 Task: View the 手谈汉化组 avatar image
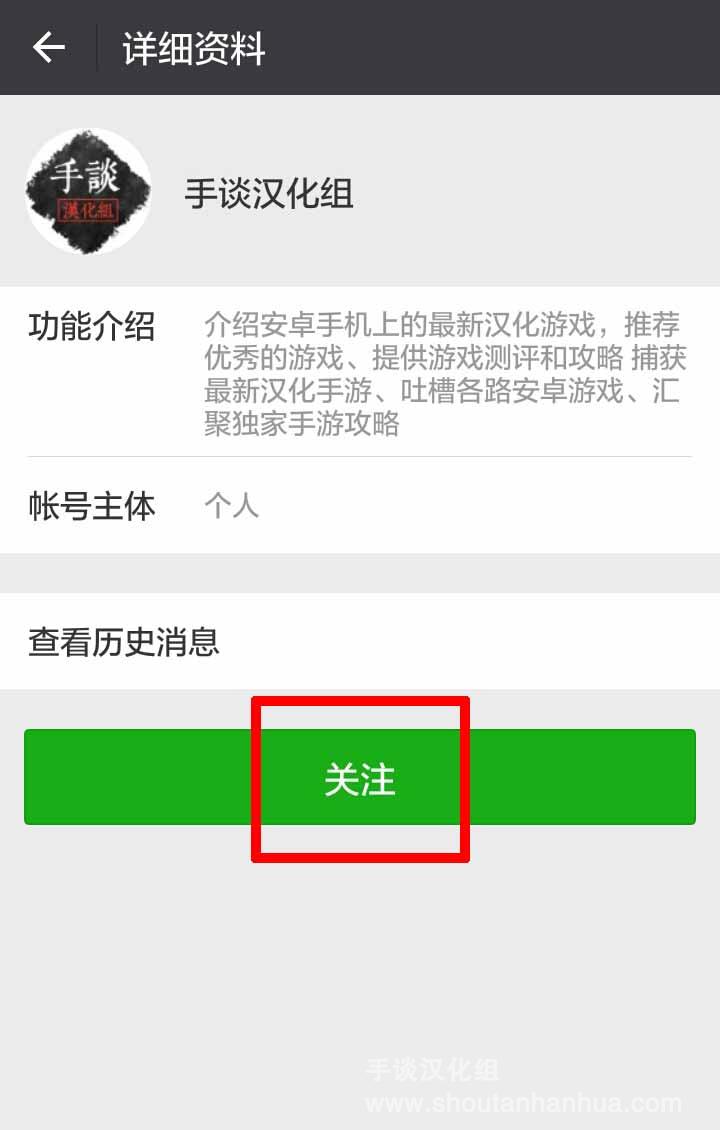click(x=88, y=191)
